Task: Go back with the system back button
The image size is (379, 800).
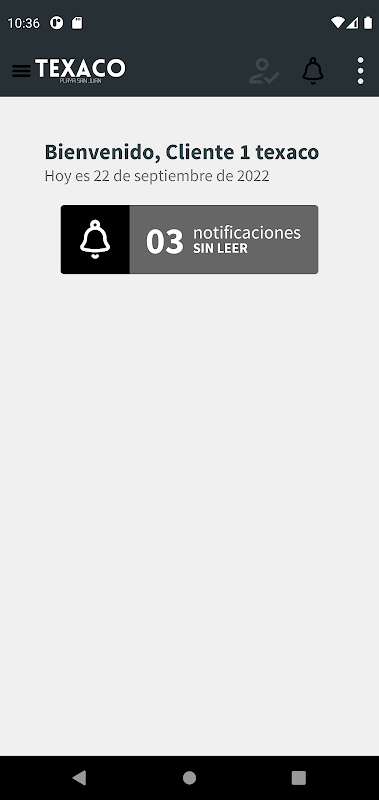Action: [x=79, y=778]
